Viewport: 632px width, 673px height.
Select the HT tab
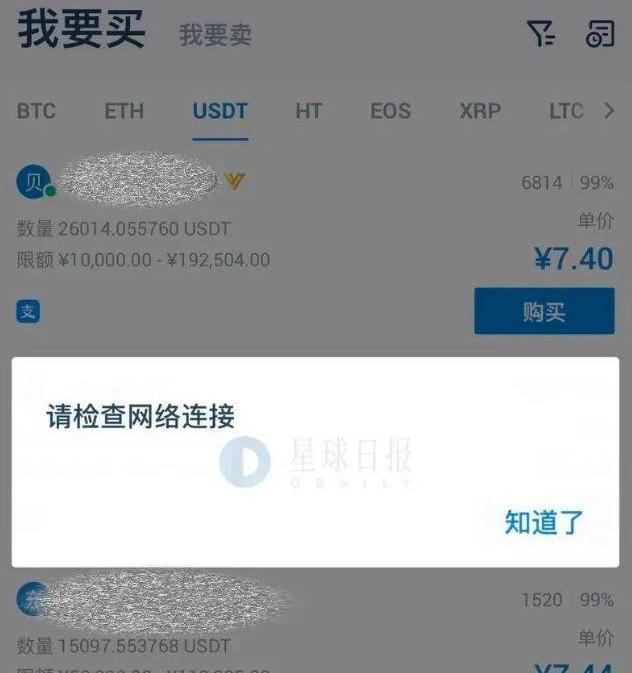(x=308, y=111)
